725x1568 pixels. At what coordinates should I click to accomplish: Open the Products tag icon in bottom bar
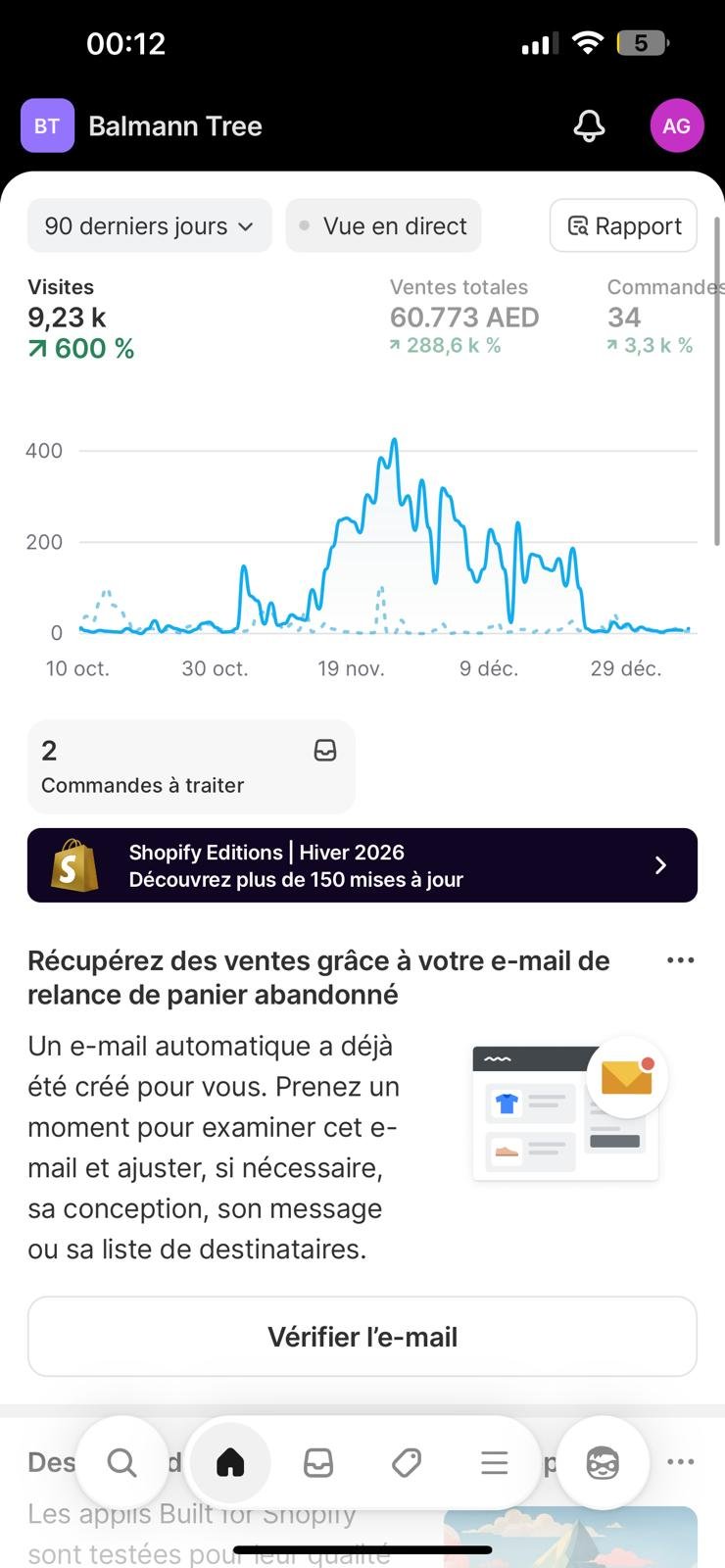point(407,1462)
